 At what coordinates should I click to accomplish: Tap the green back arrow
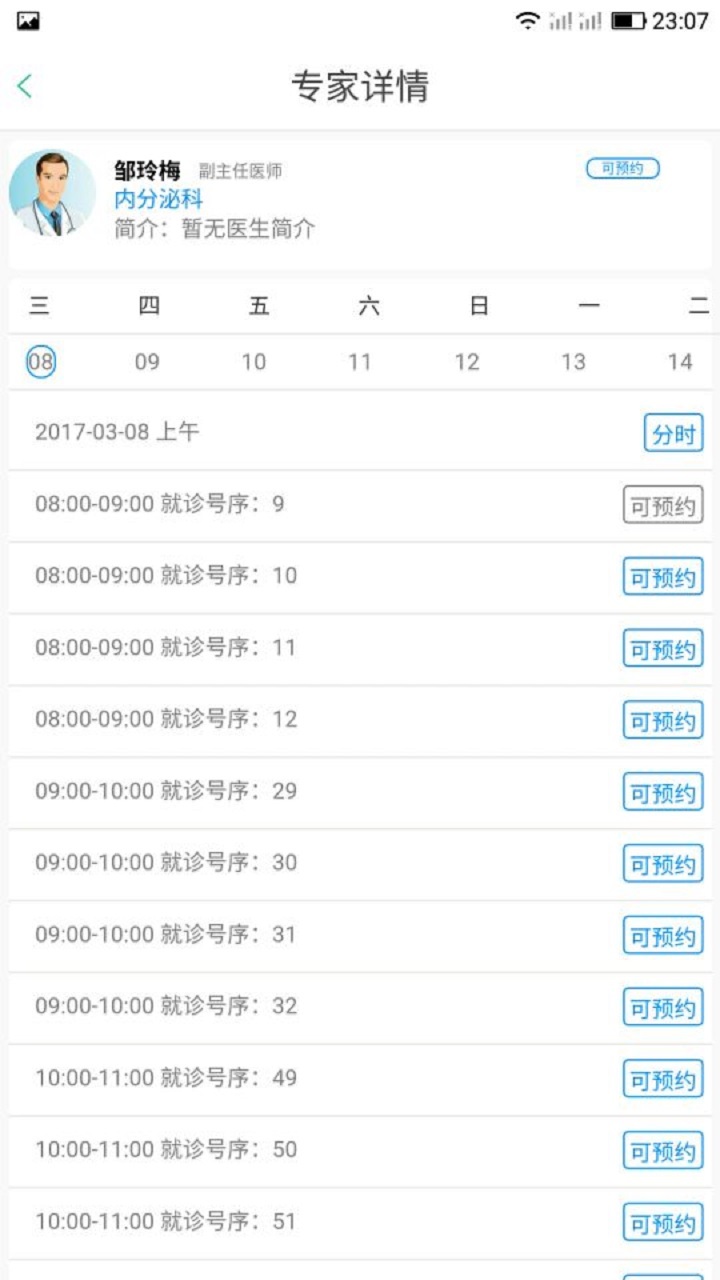(25, 85)
